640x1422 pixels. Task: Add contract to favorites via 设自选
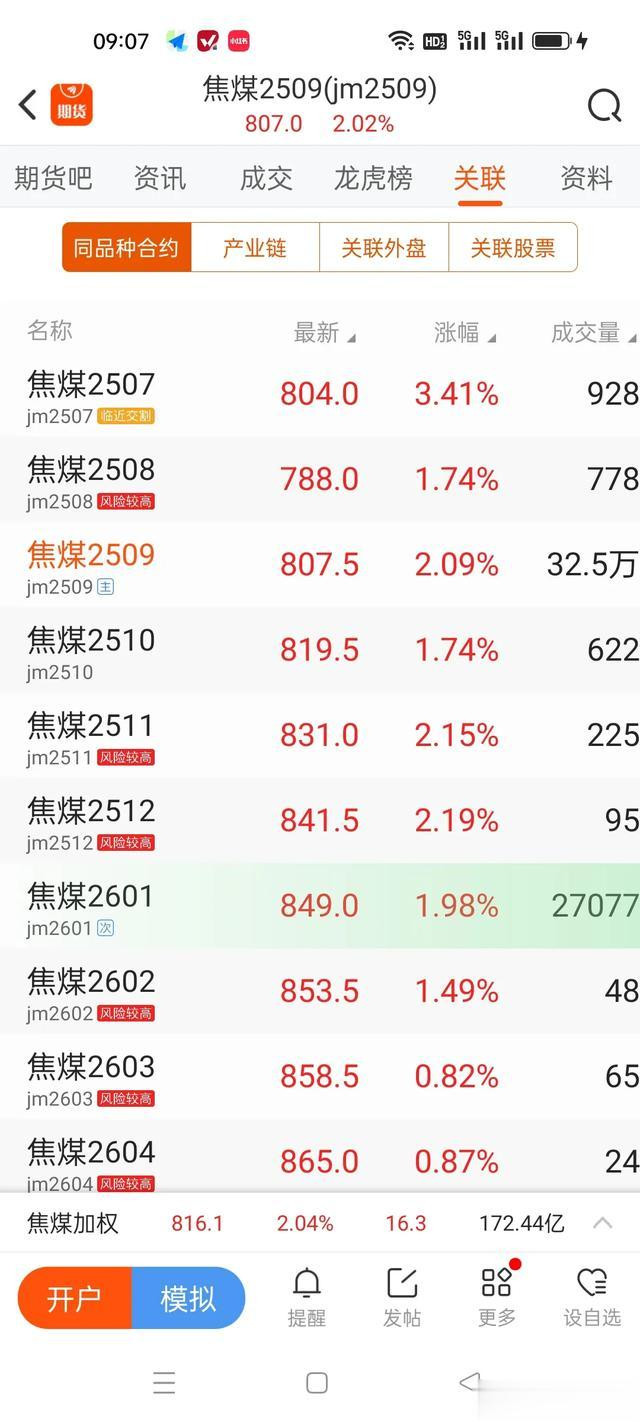[592, 1297]
